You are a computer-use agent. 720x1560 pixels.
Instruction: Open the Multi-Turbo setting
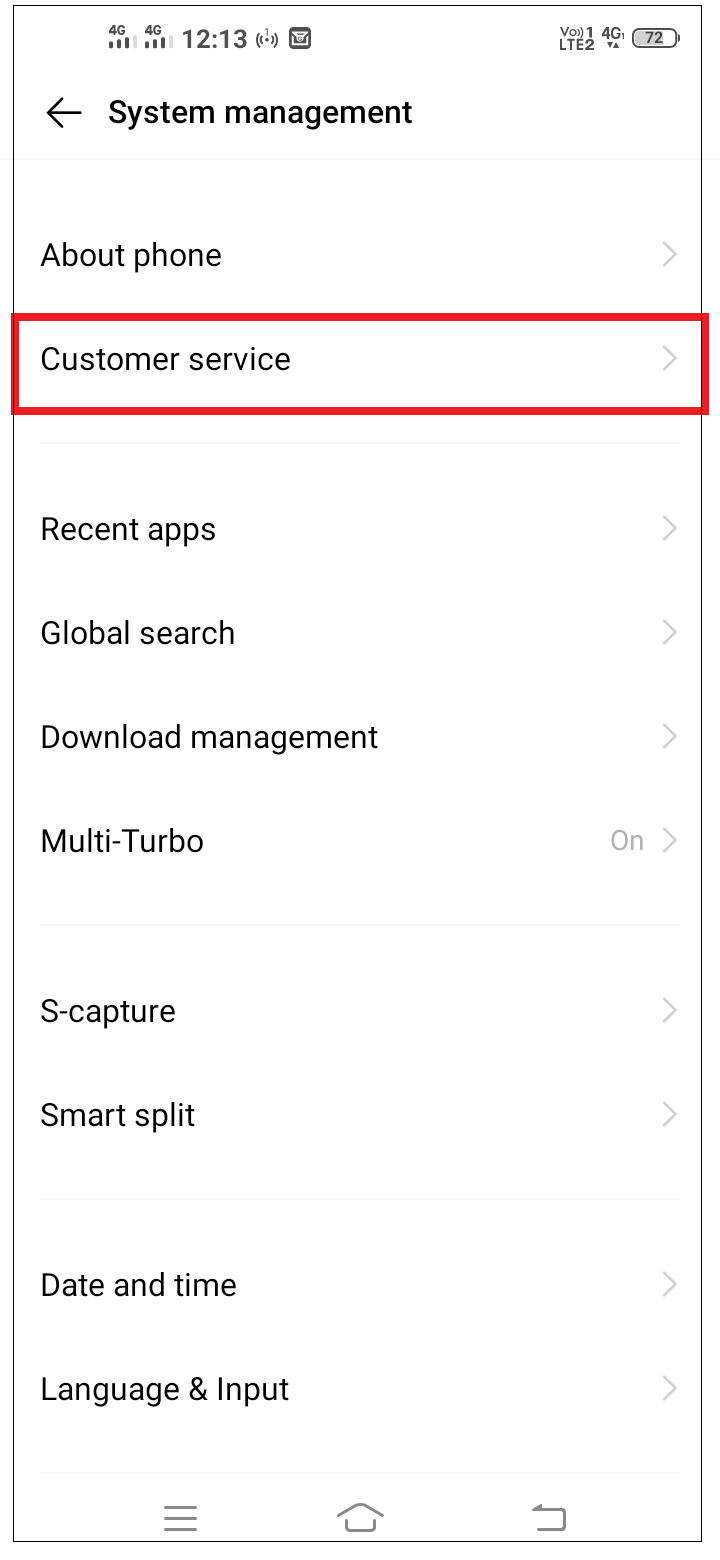360,841
